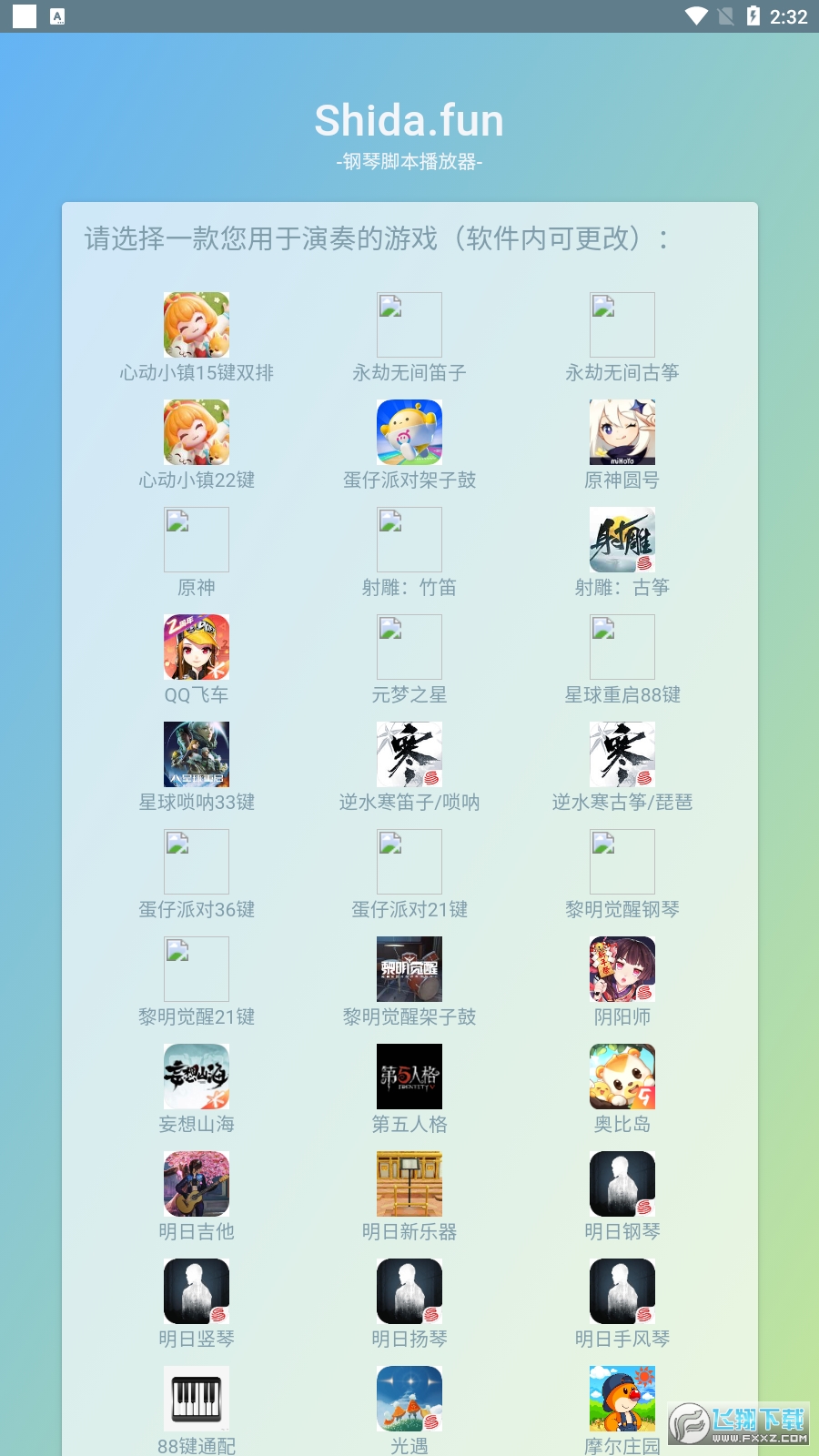Tap 逆水寒古筝/琵琶 option
The width and height of the screenshot is (819, 1456).
622,754
